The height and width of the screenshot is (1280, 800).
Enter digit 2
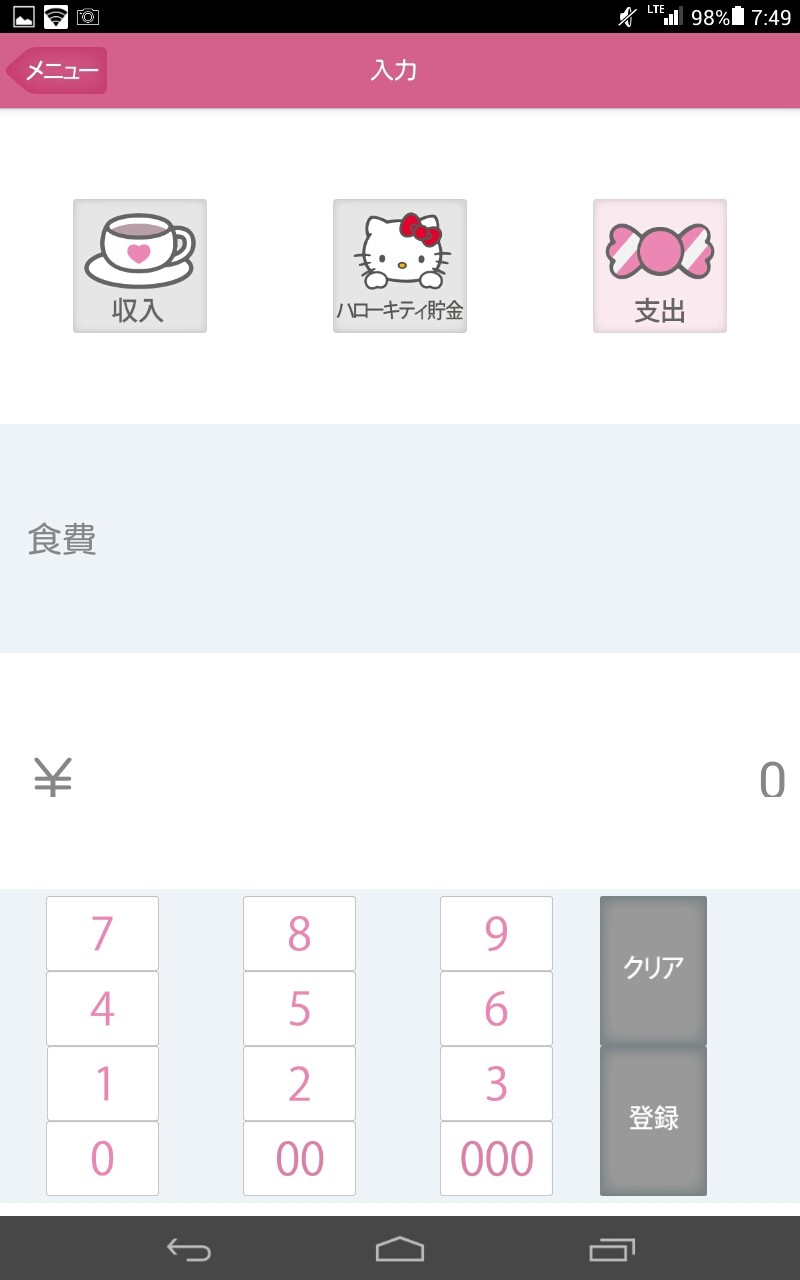coord(299,1083)
